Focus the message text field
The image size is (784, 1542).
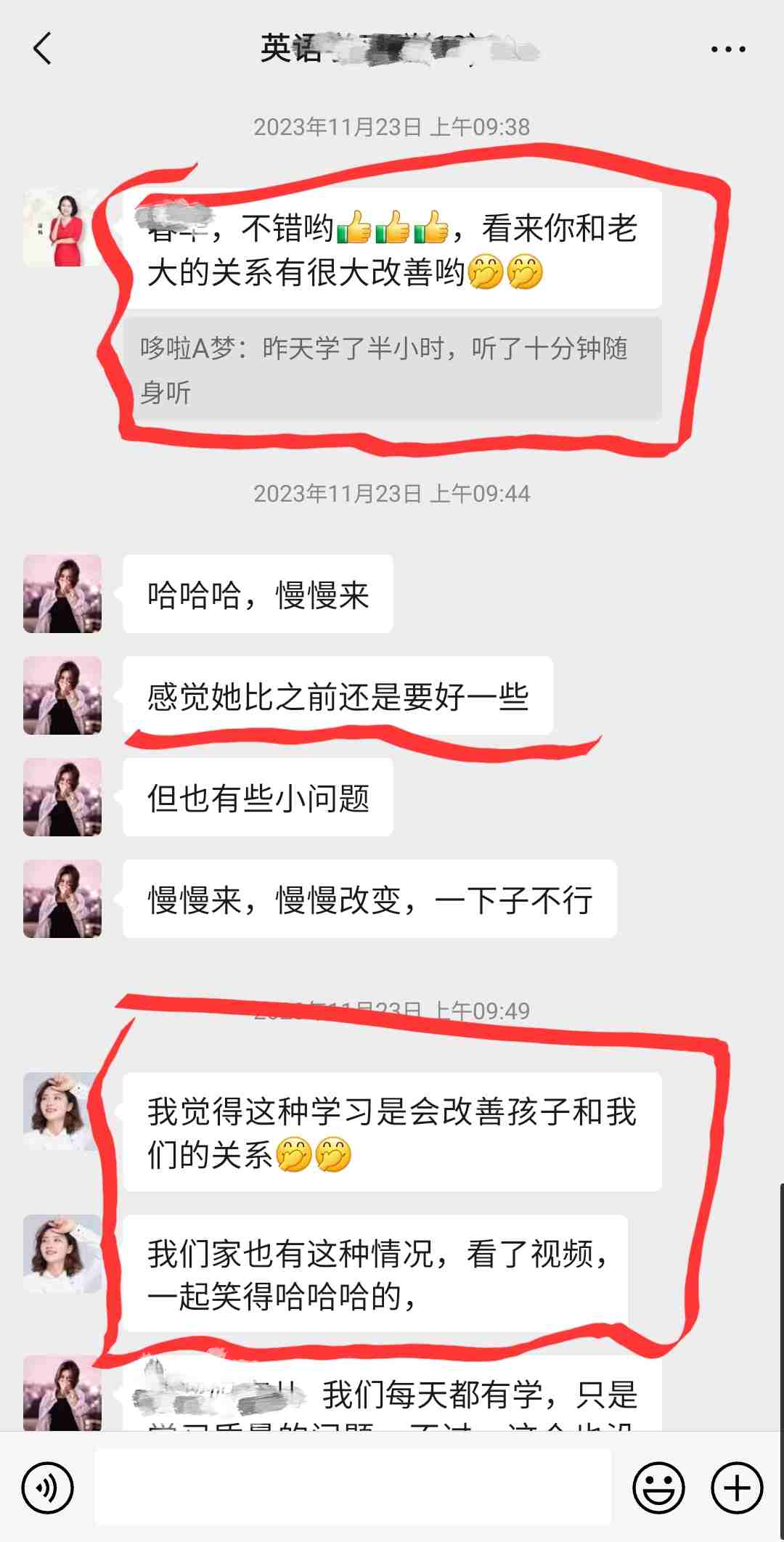353,1487
